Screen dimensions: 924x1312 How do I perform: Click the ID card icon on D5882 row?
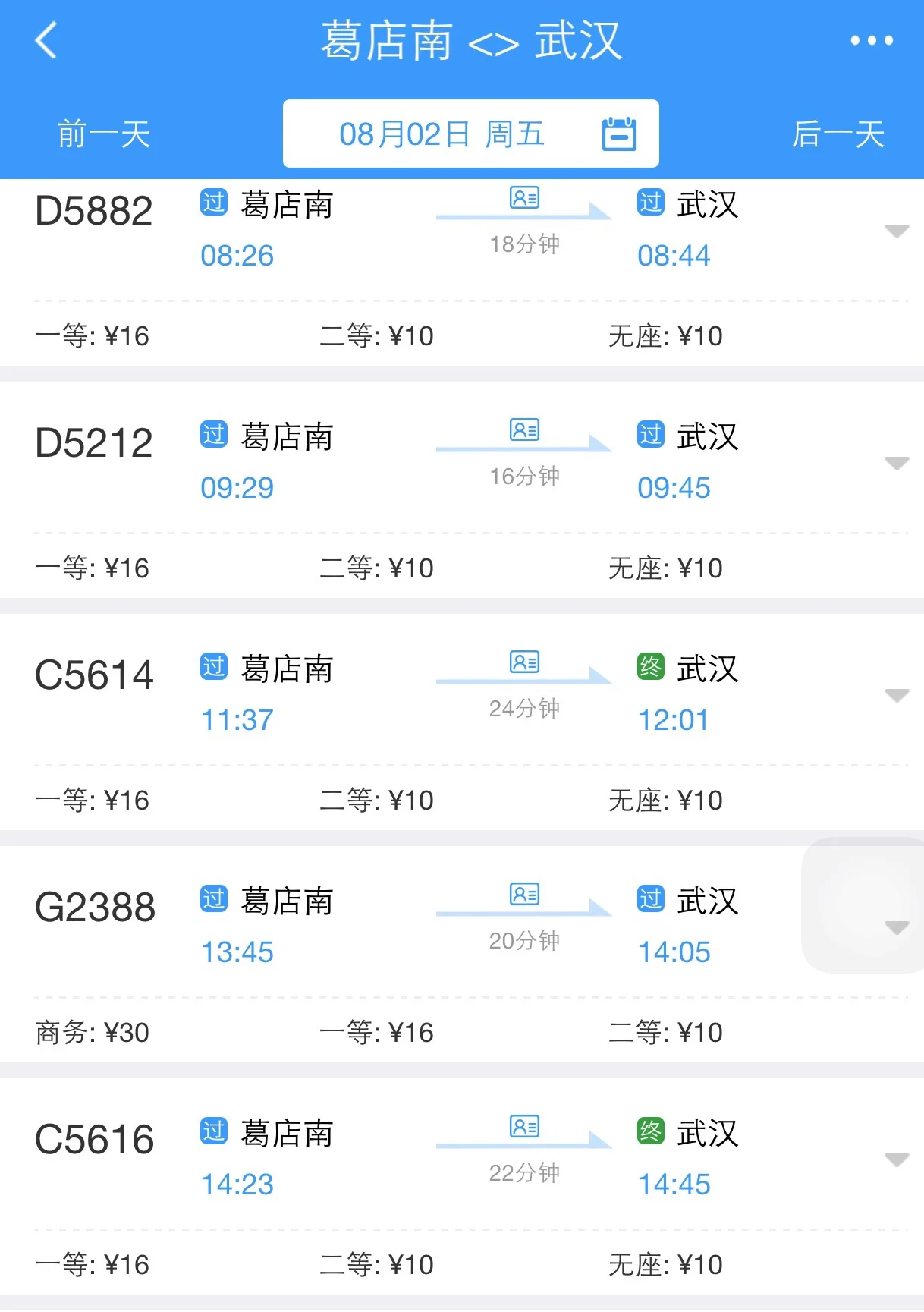(523, 198)
